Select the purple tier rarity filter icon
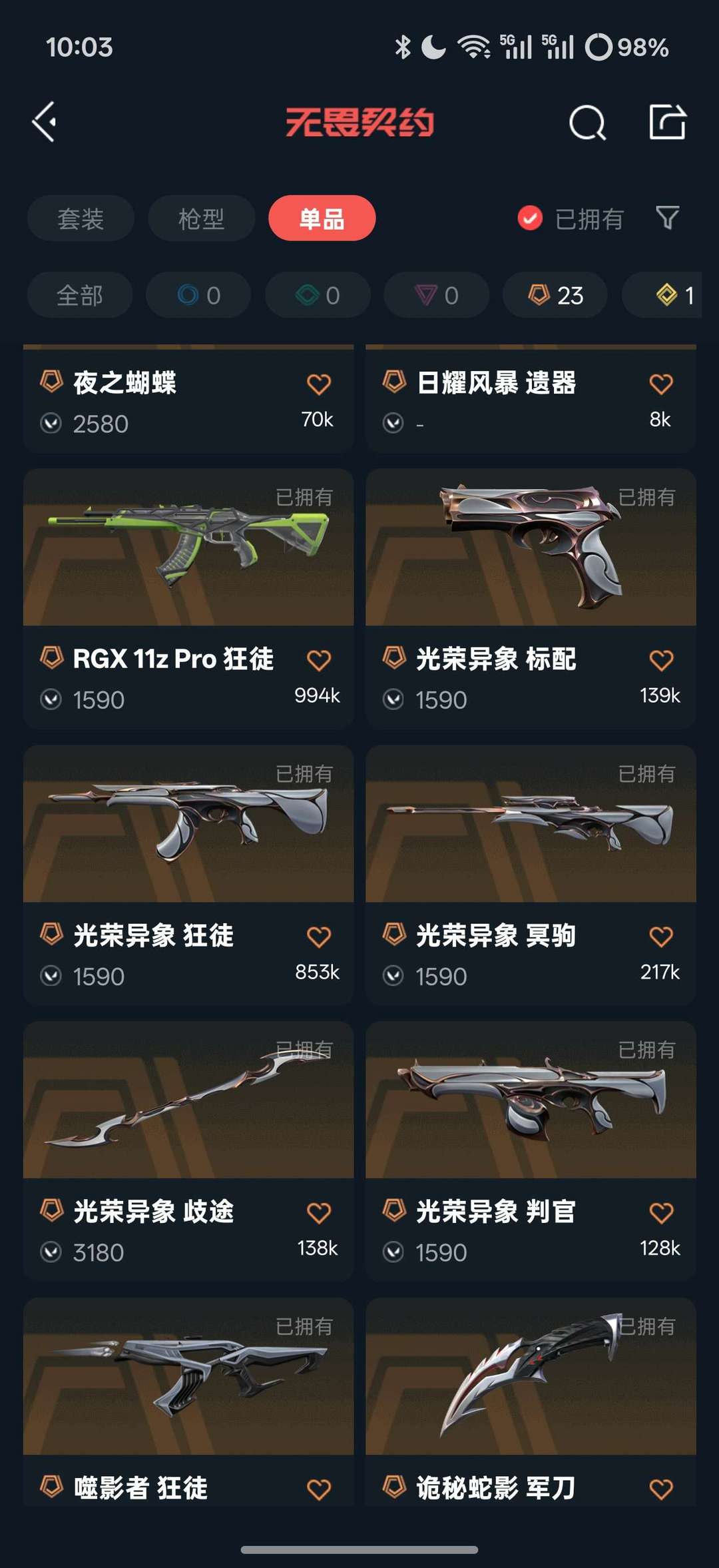This screenshot has width=719, height=1568. click(436, 294)
